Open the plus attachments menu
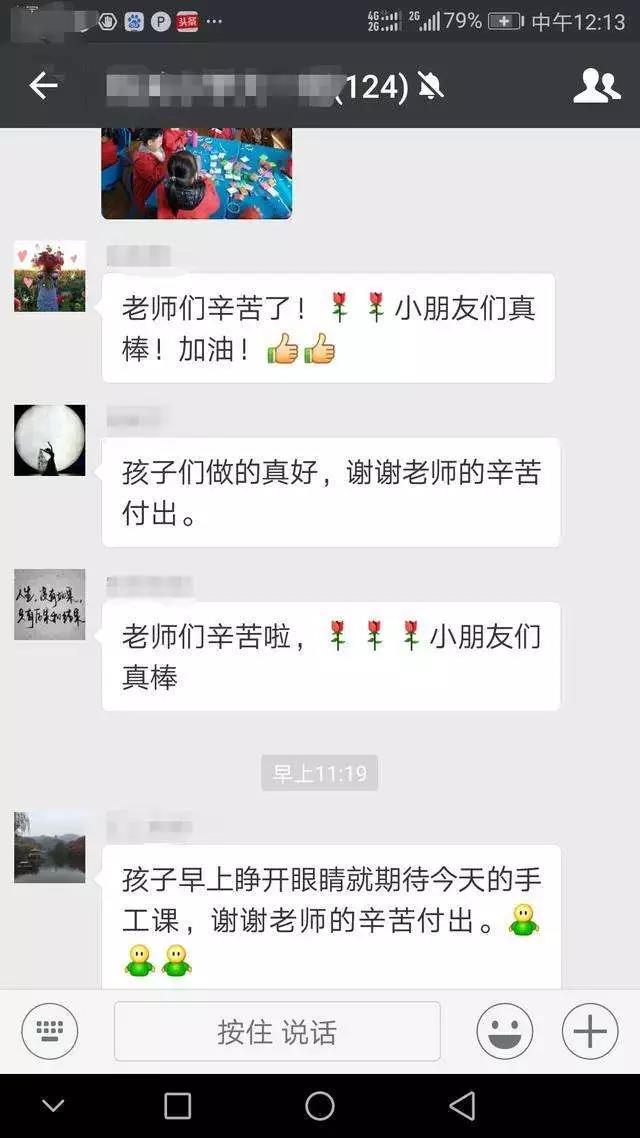Screen dimensions: 640x1138 point(590,1031)
